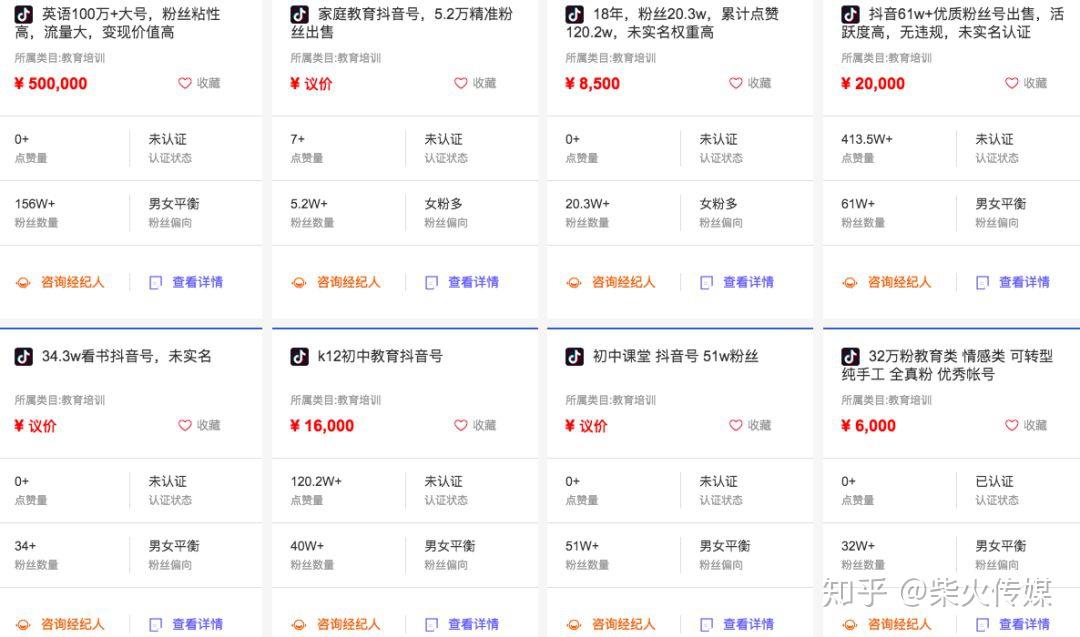Open the 34.3w看书抖音号 listing card
The height and width of the screenshot is (637, 1080).
126,356
